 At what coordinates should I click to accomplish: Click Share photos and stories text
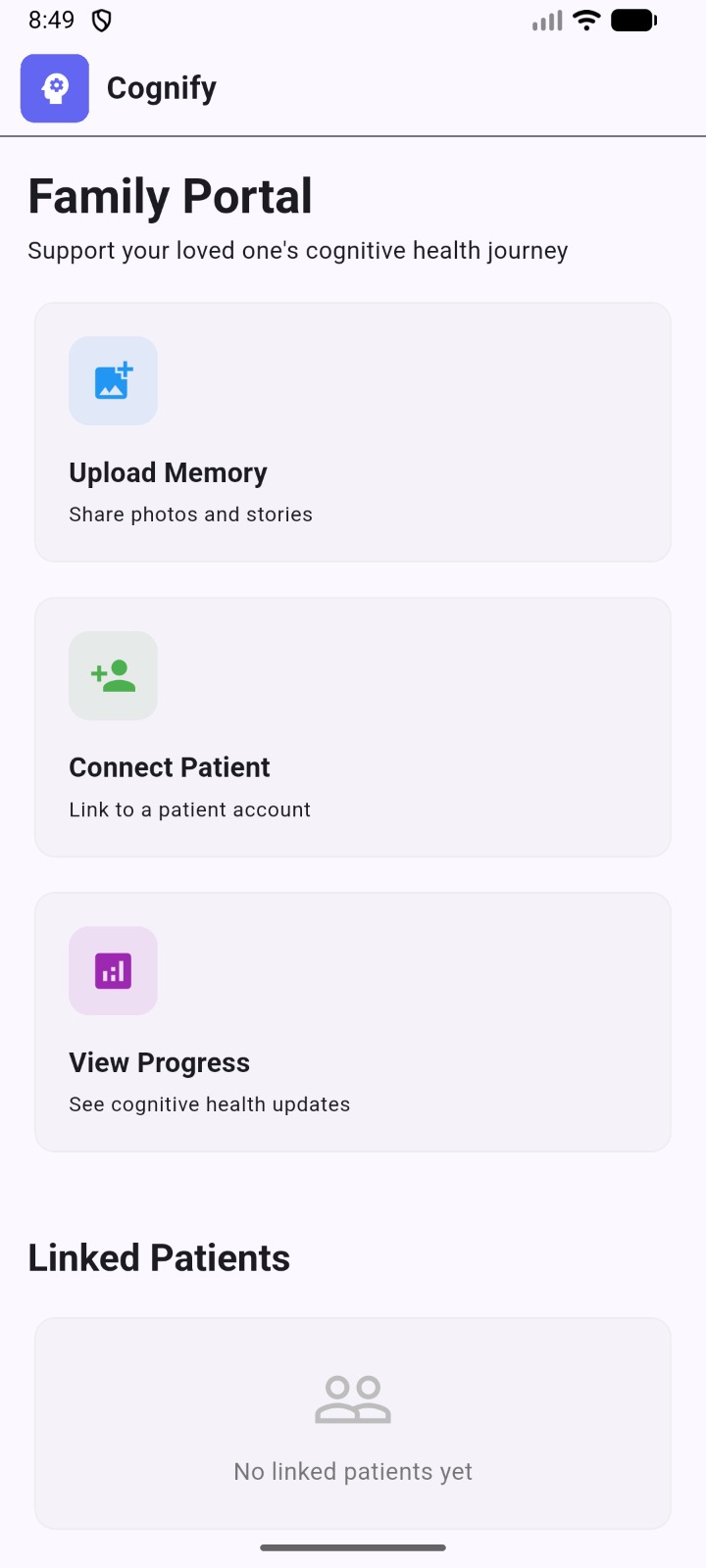coord(190,514)
